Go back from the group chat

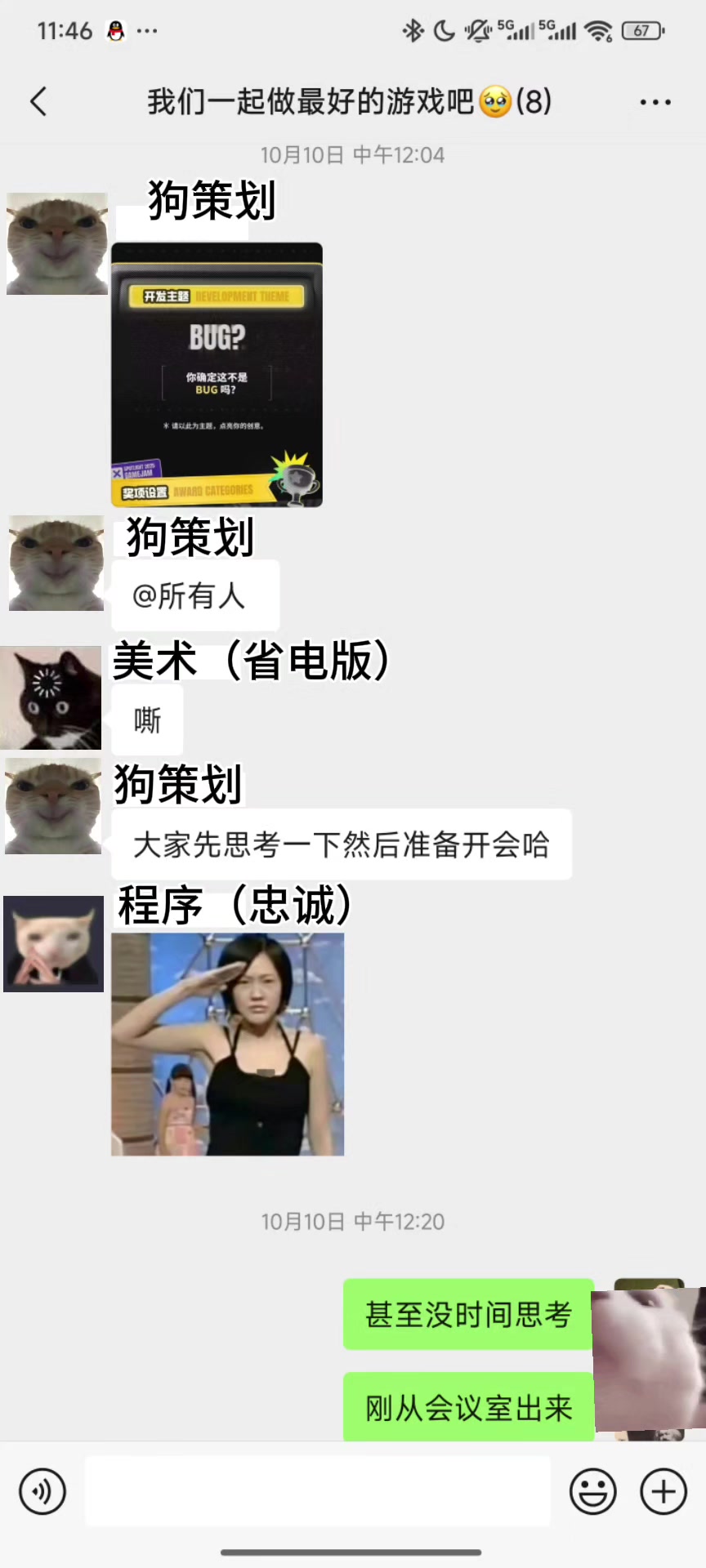coord(38,102)
